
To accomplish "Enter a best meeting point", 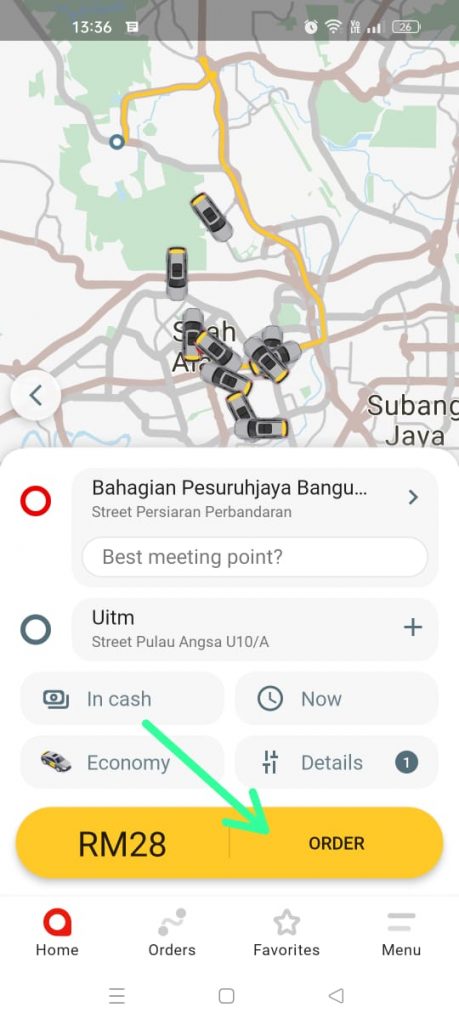I will (x=255, y=557).
